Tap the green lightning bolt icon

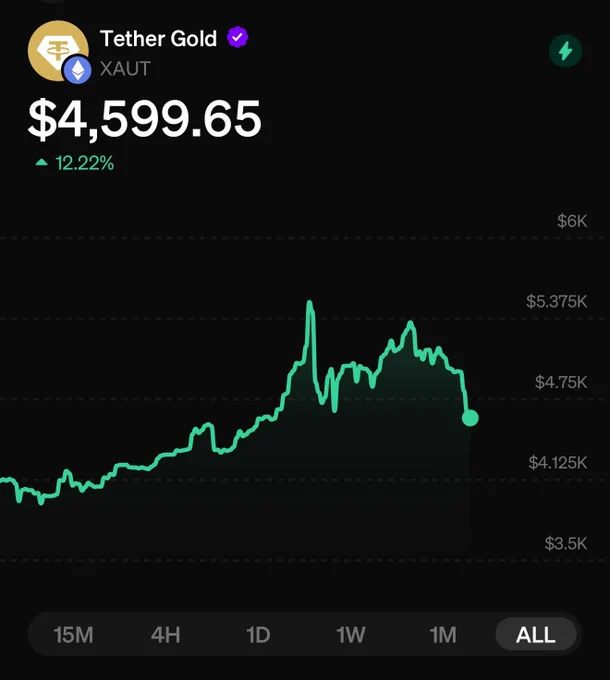(x=565, y=51)
